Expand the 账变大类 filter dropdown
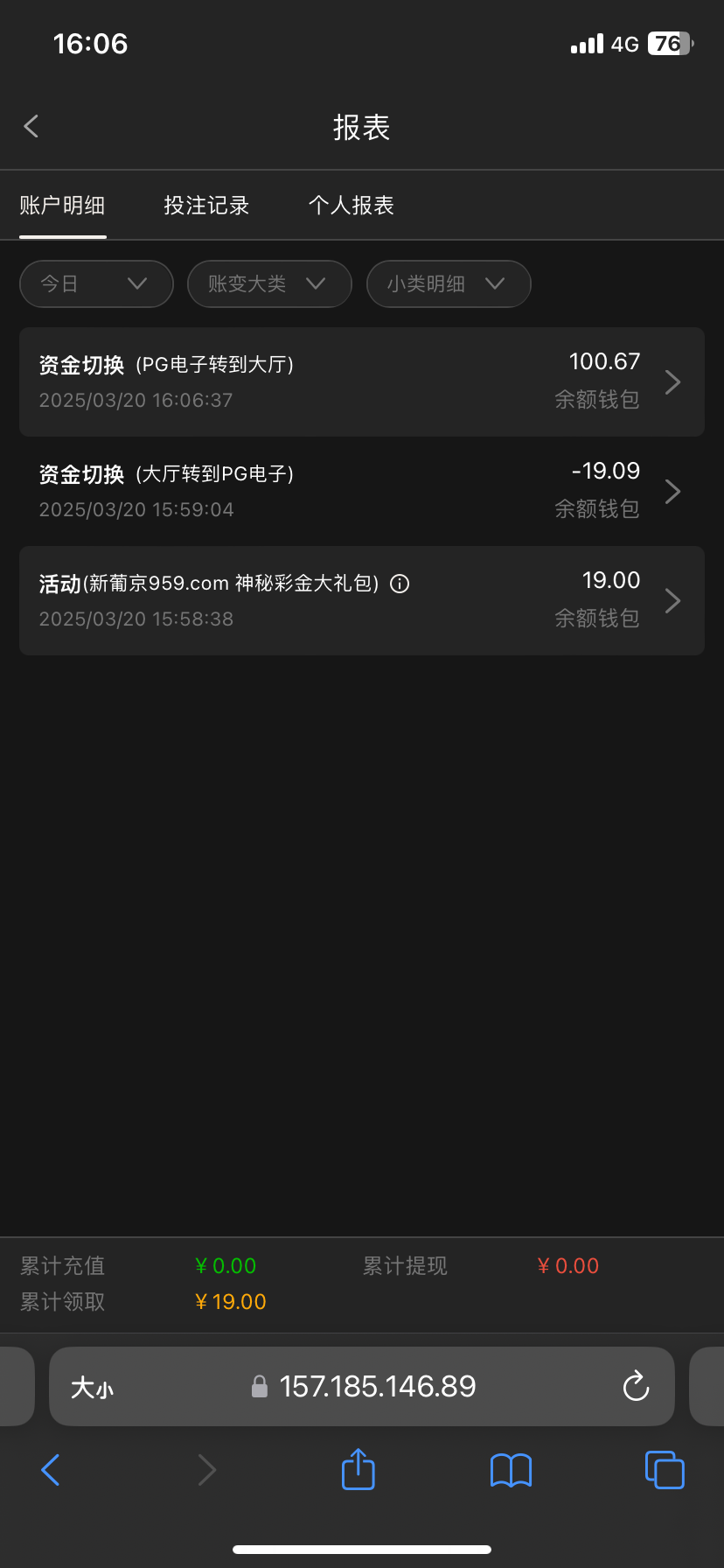 pos(269,283)
